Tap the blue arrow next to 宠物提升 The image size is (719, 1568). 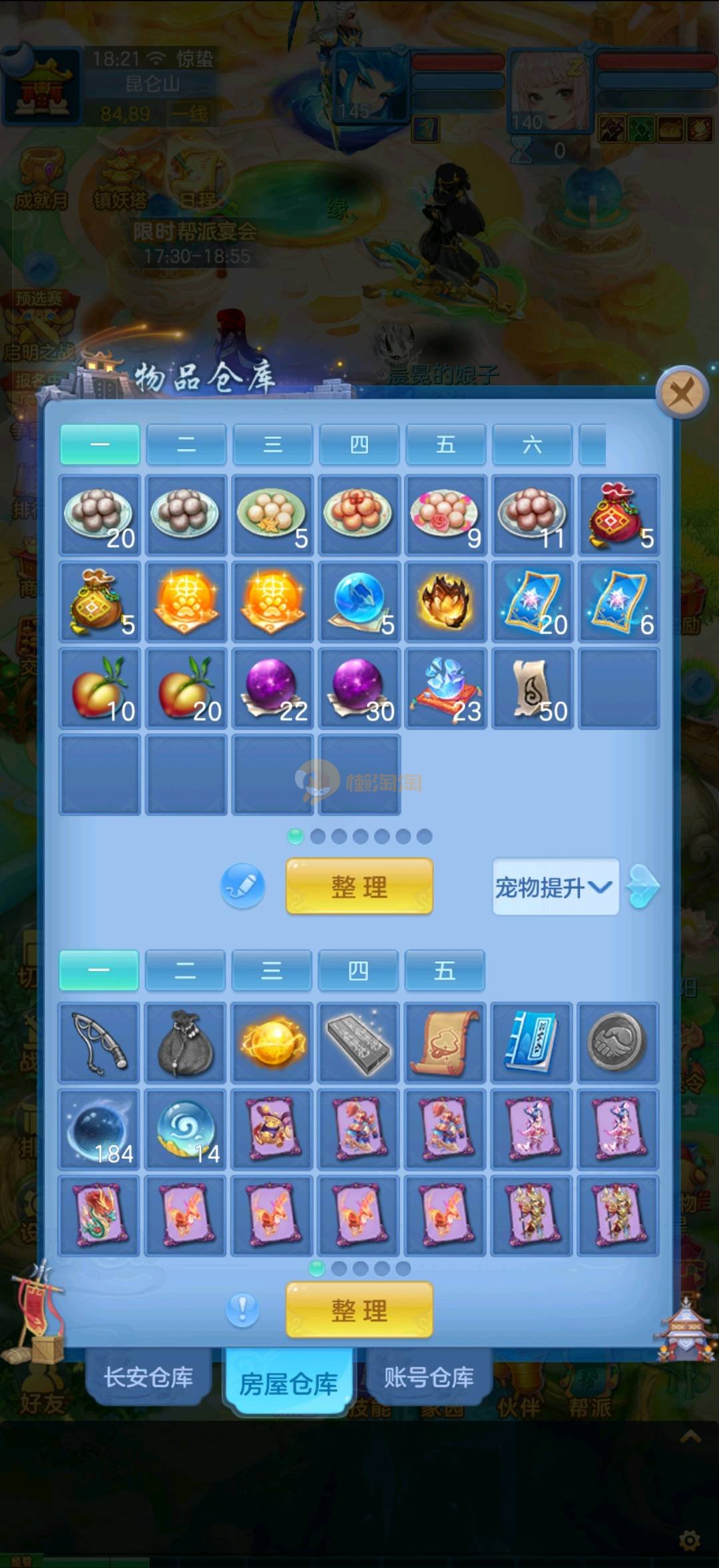(644, 887)
